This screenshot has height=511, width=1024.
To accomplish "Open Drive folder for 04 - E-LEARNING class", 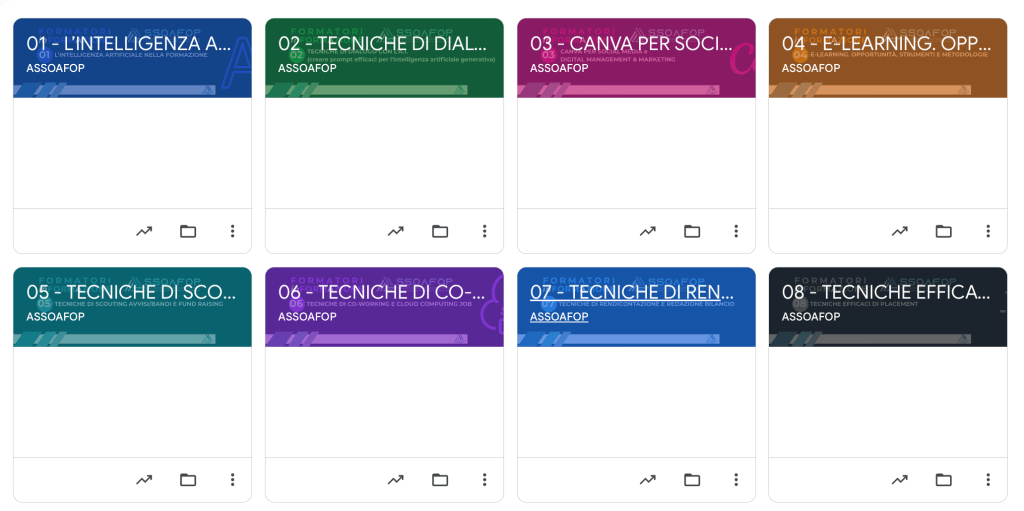I will pyautogui.click(x=943, y=231).
